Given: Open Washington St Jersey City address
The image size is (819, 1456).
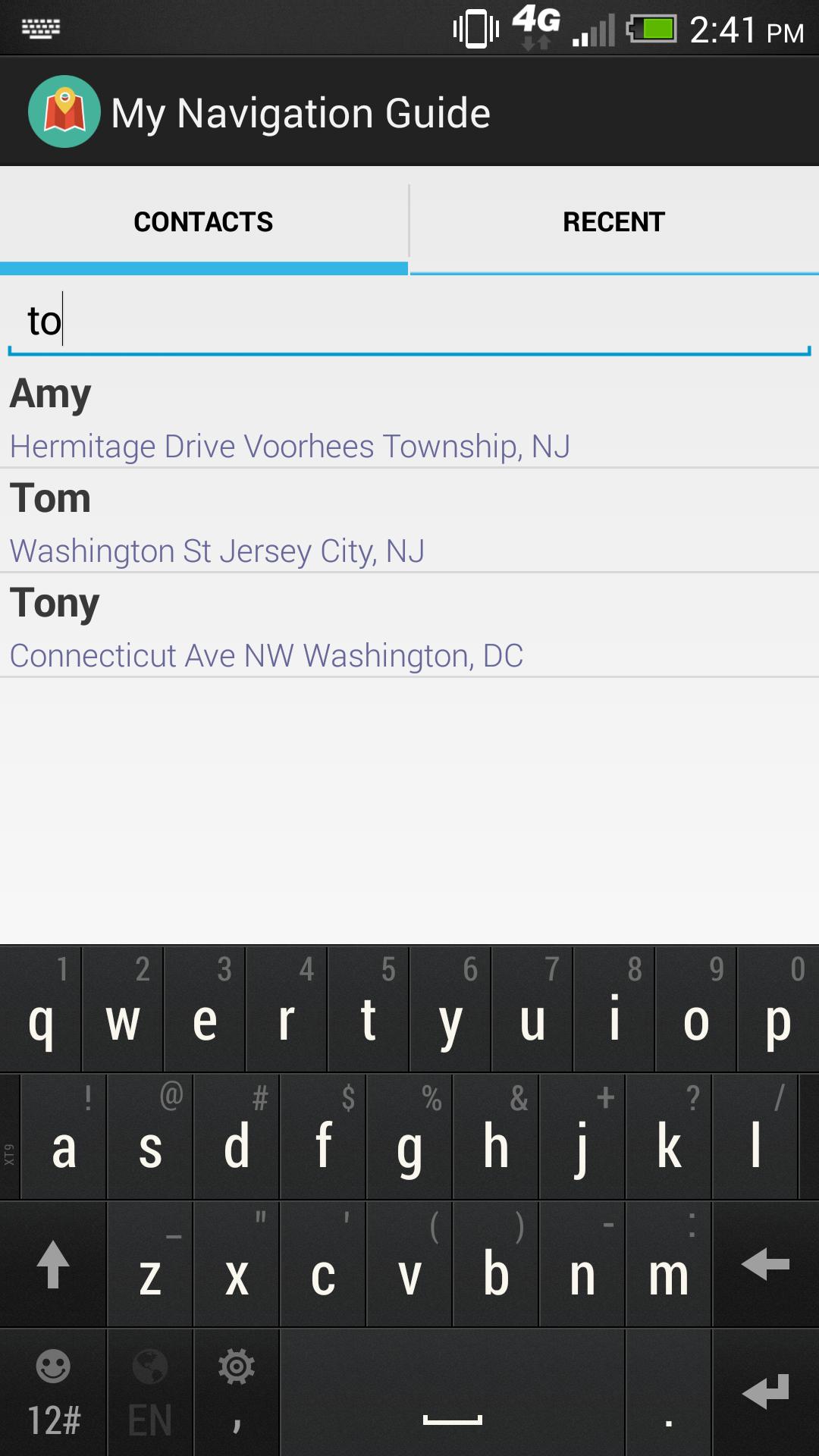Looking at the screenshot, I should (216, 551).
